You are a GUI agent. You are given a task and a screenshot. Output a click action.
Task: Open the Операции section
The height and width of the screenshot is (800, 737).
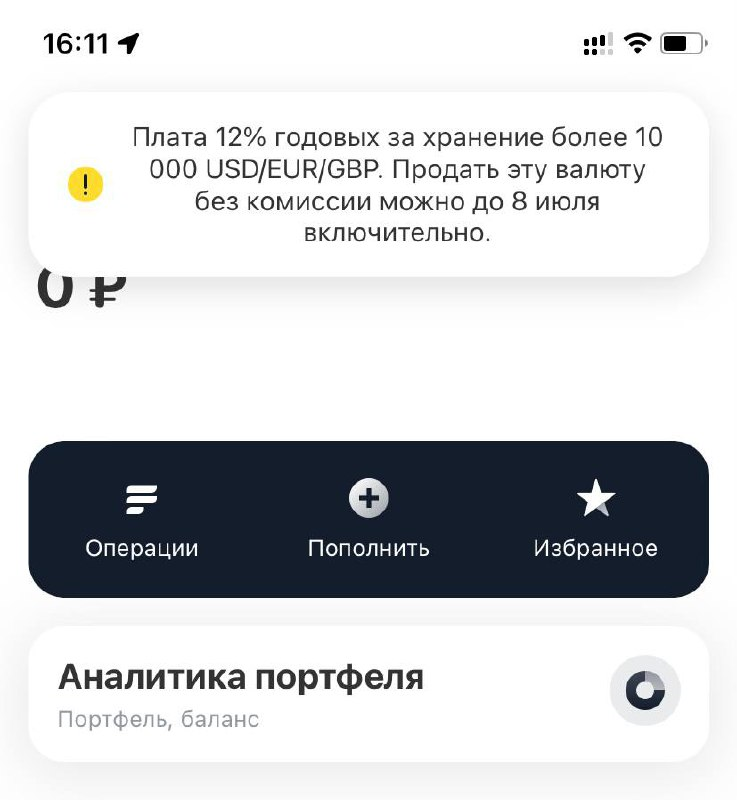pos(142,519)
